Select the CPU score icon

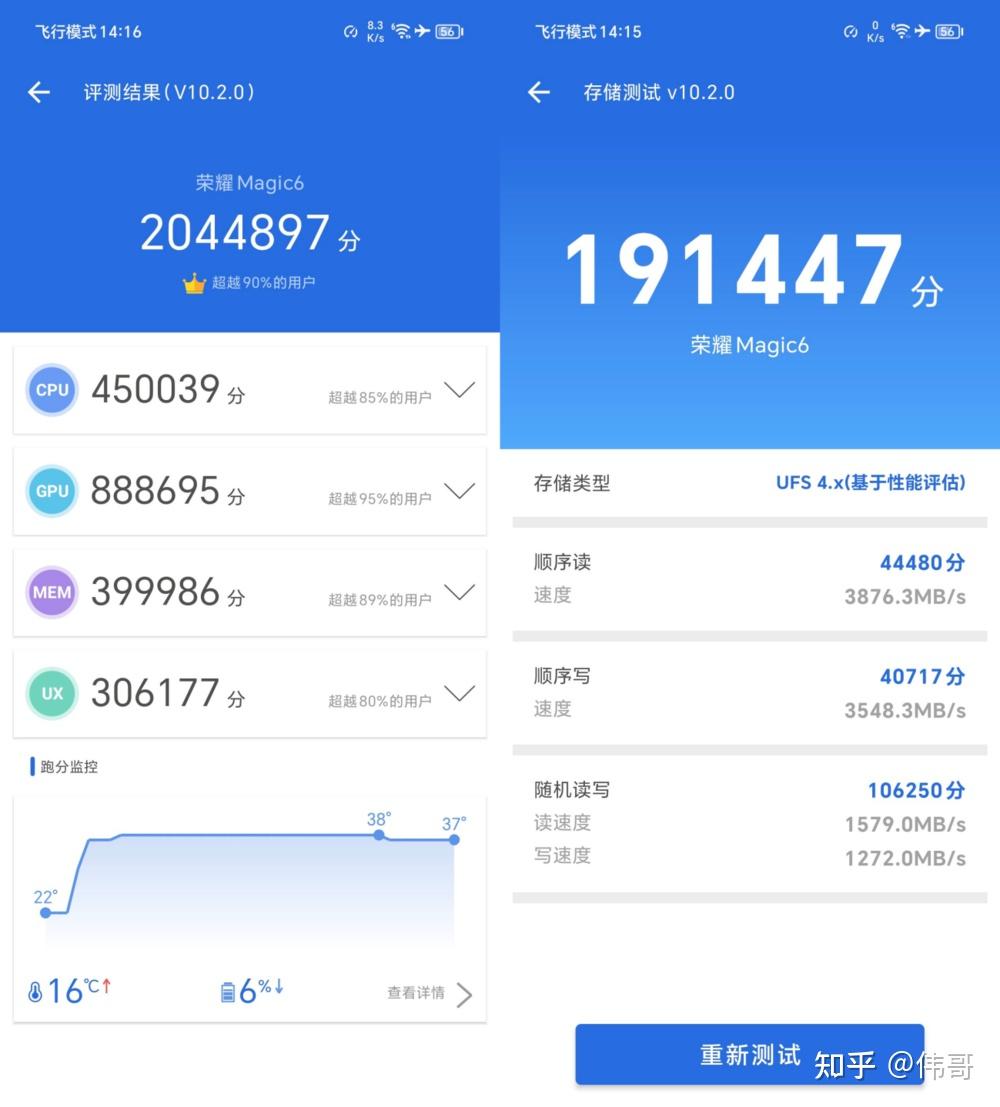[x=51, y=390]
